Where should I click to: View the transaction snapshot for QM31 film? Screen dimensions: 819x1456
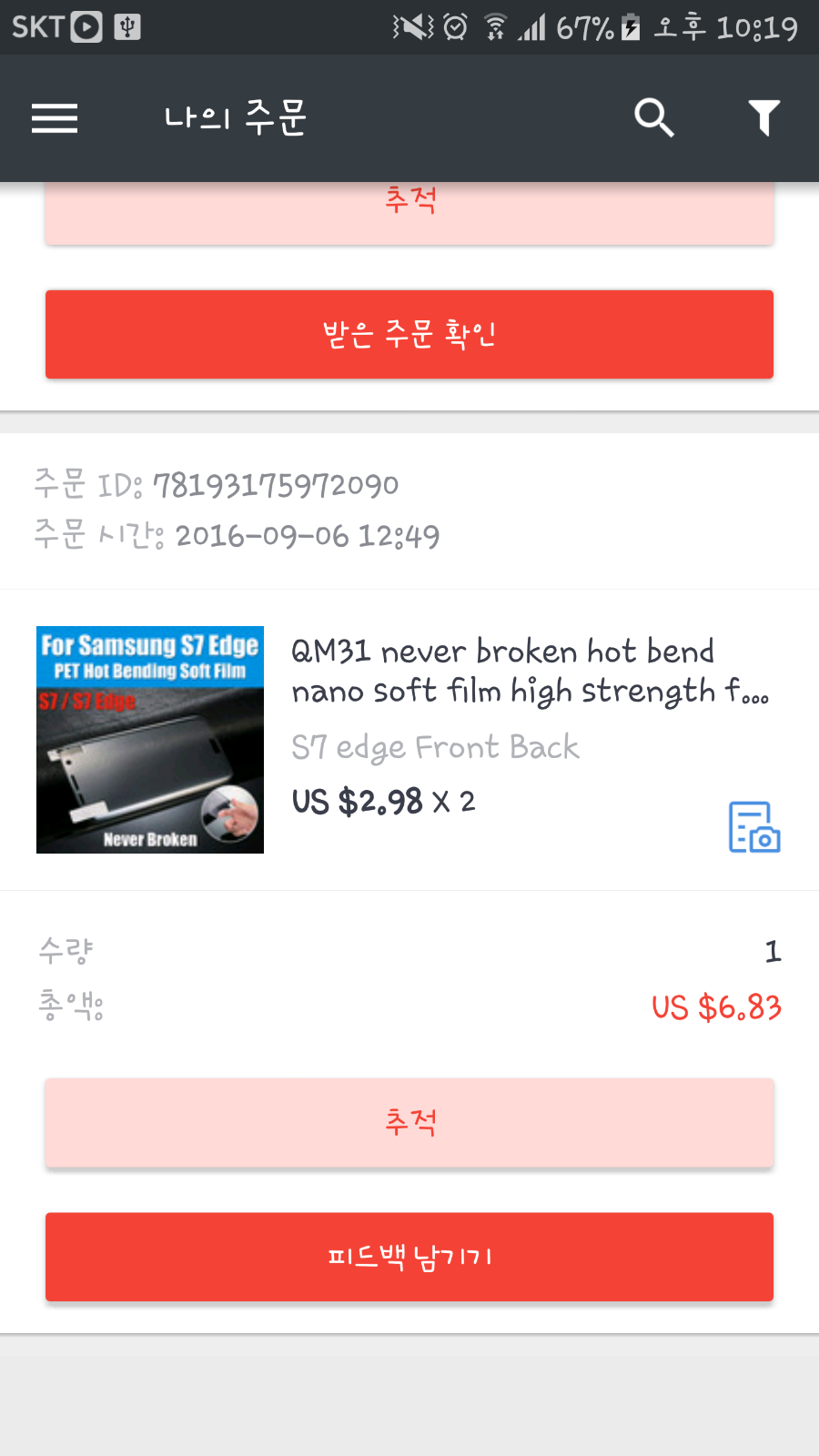click(x=754, y=827)
